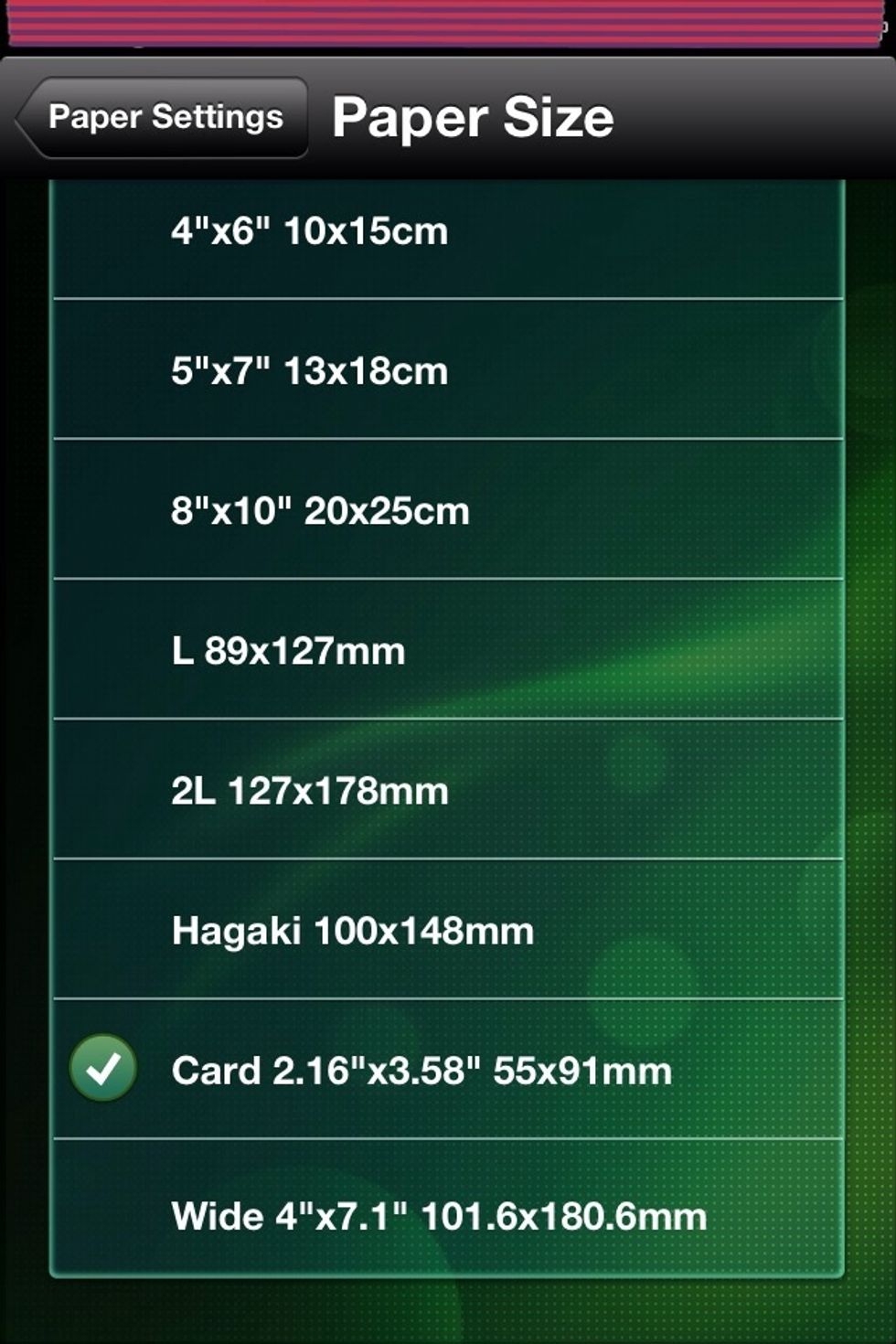Tap the divider area below 2L row
Screen dimensions: 896x1344
click(448, 859)
